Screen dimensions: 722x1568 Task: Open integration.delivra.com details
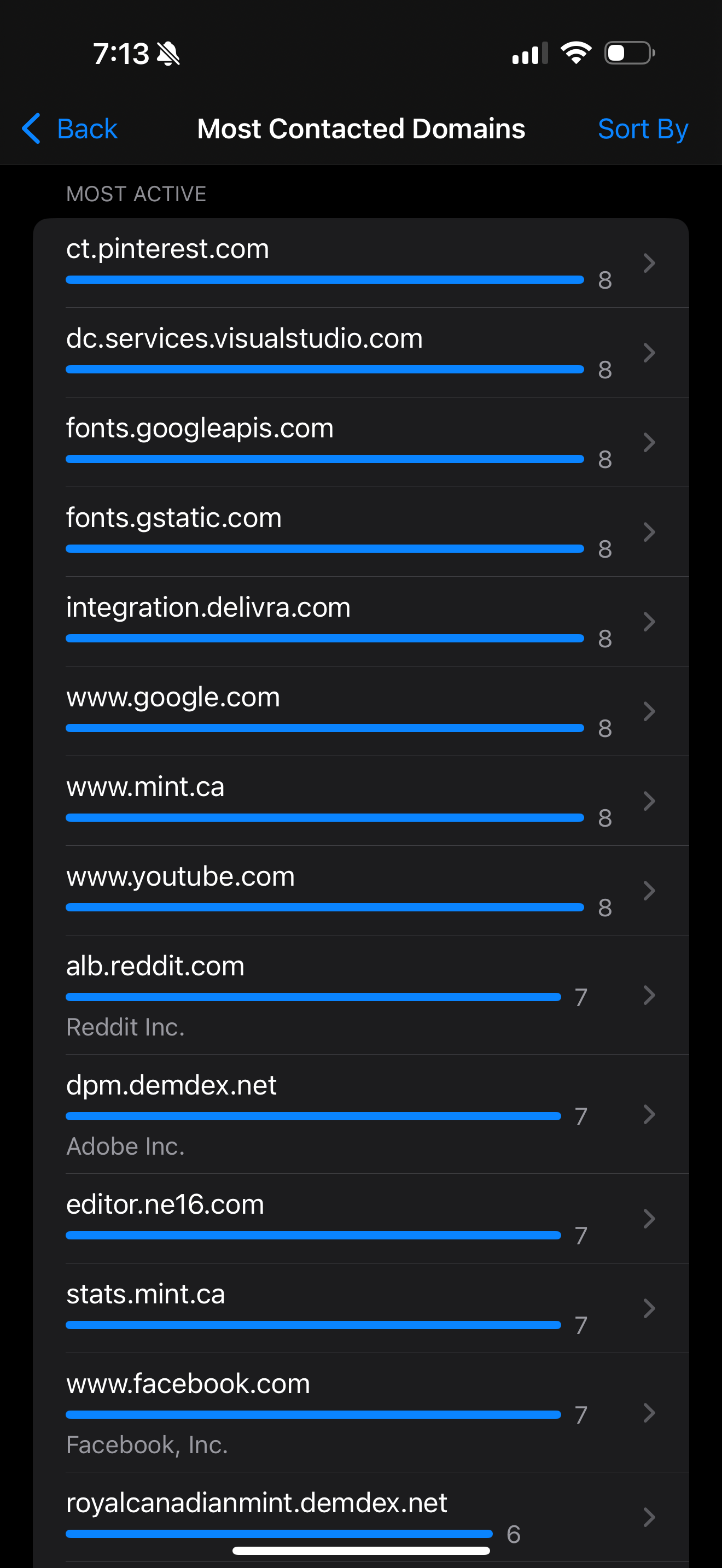click(x=361, y=622)
